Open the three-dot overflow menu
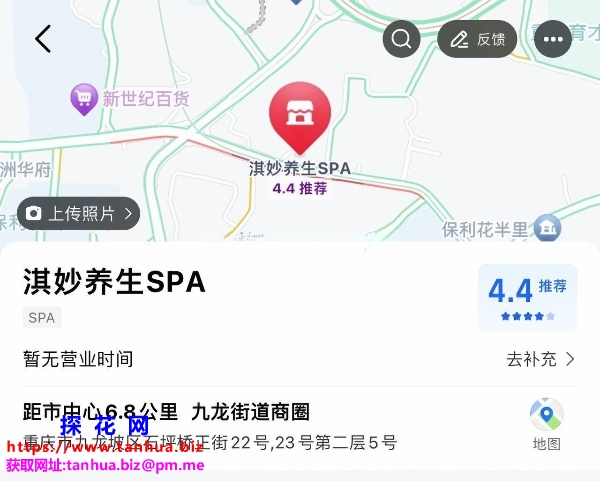 click(553, 39)
